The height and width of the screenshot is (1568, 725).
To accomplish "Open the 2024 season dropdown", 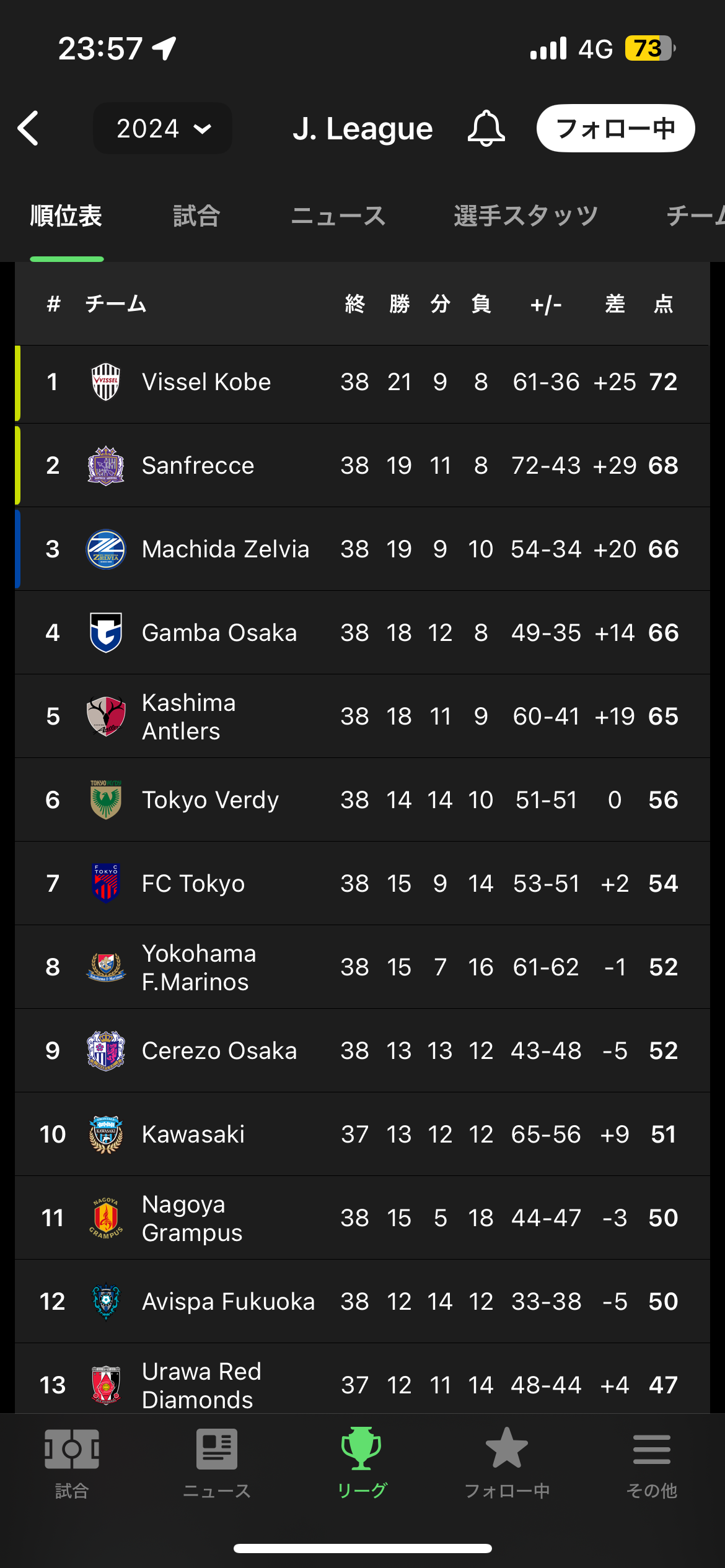I will (162, 128).
